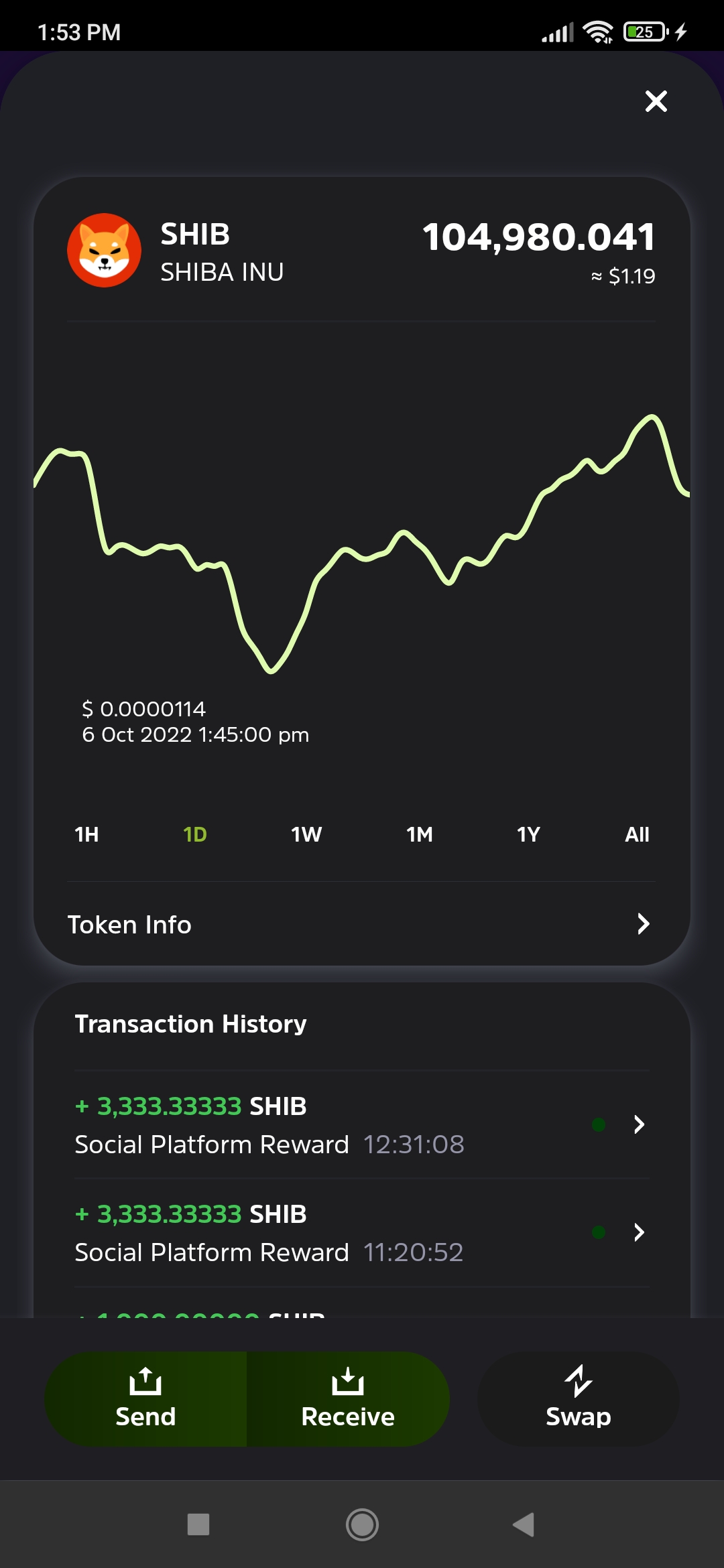Switch chart to 1H range
Viewport: 724px width, 1568px height.
pos(86,834)
